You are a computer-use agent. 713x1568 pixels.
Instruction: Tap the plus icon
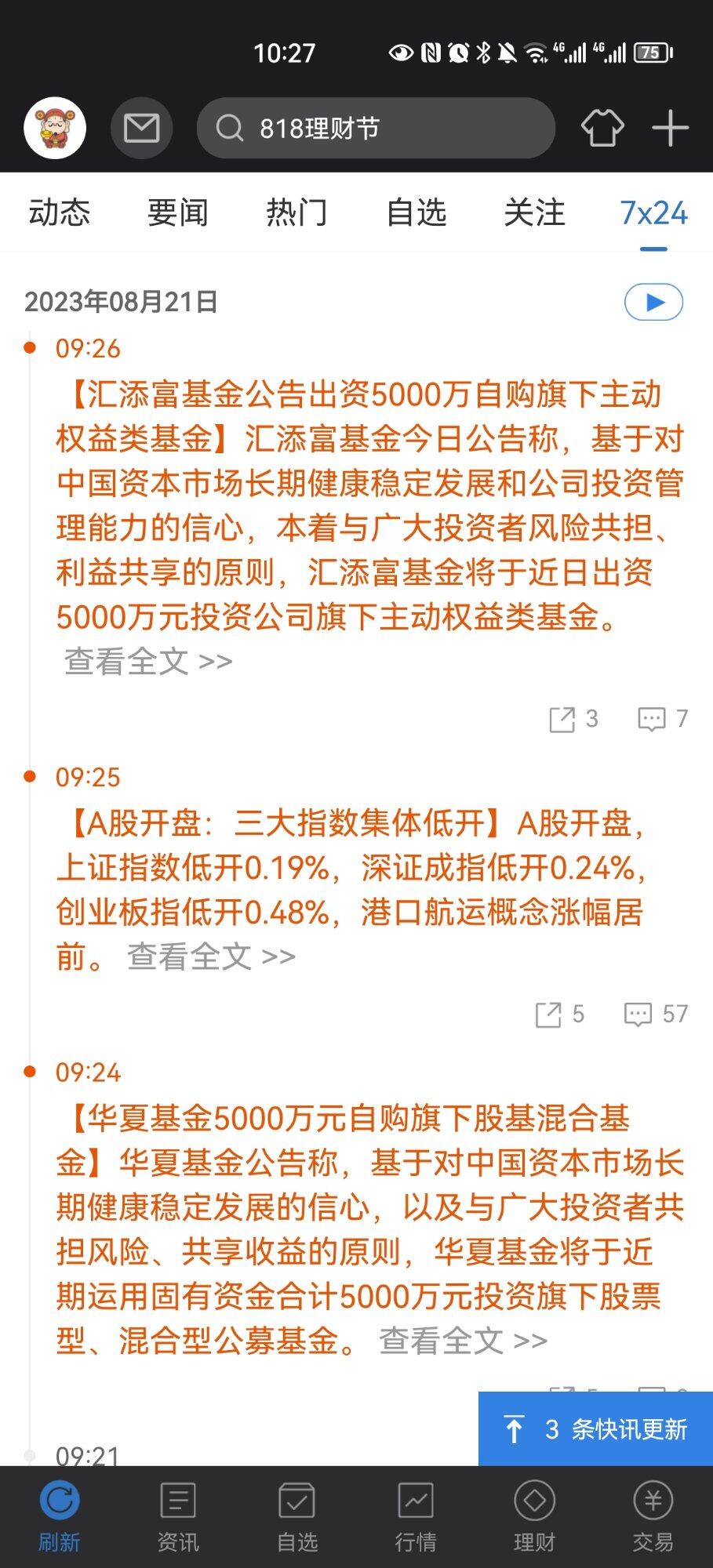pos(670,128)
